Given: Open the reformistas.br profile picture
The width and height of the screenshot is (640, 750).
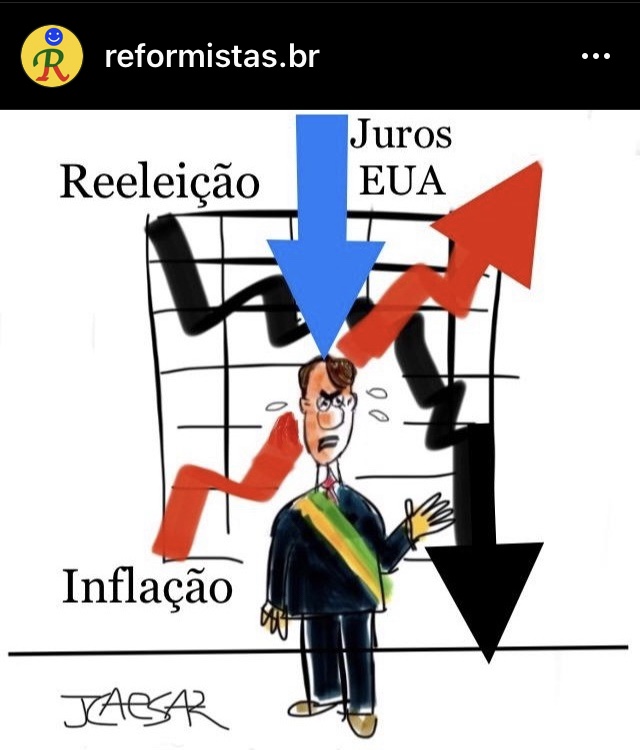Looking at the screenshot, I should [x=50, y=56].
